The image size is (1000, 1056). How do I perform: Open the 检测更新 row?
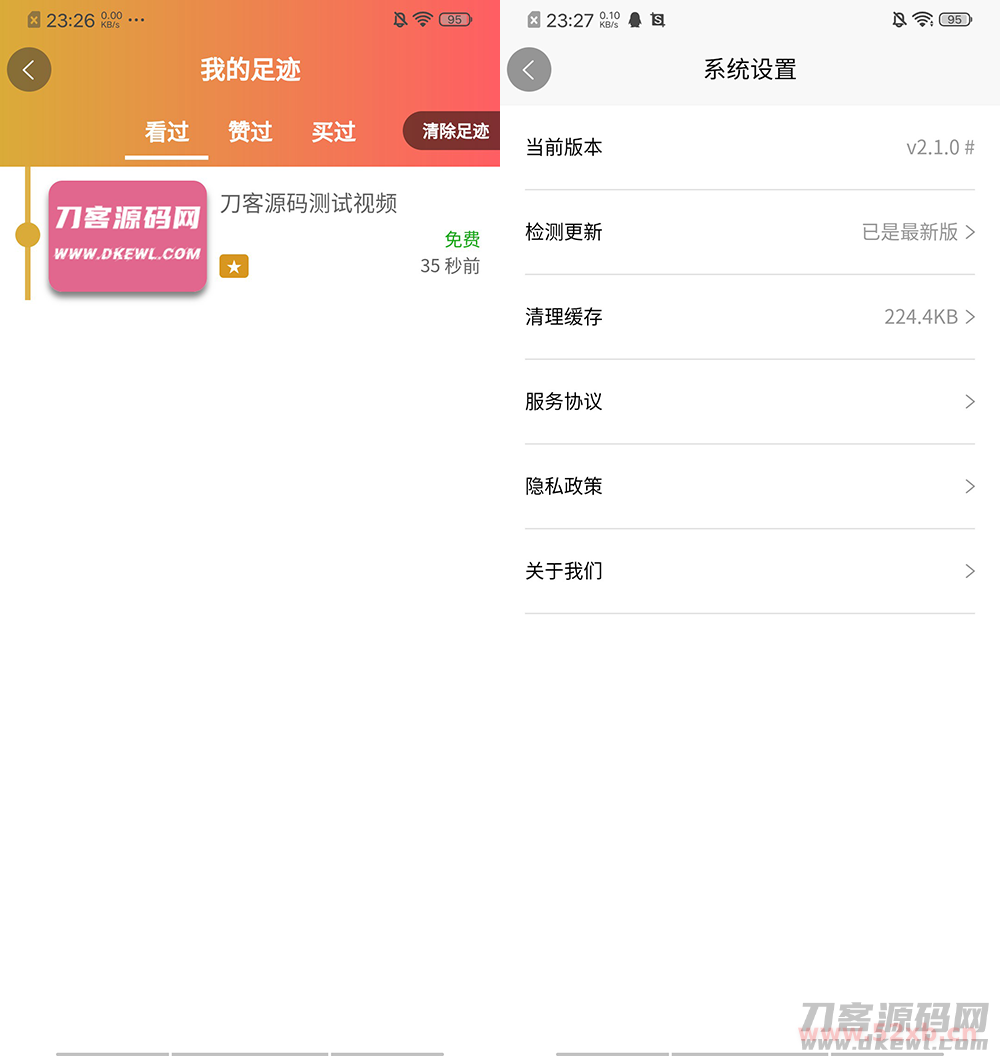pos(750,232)
